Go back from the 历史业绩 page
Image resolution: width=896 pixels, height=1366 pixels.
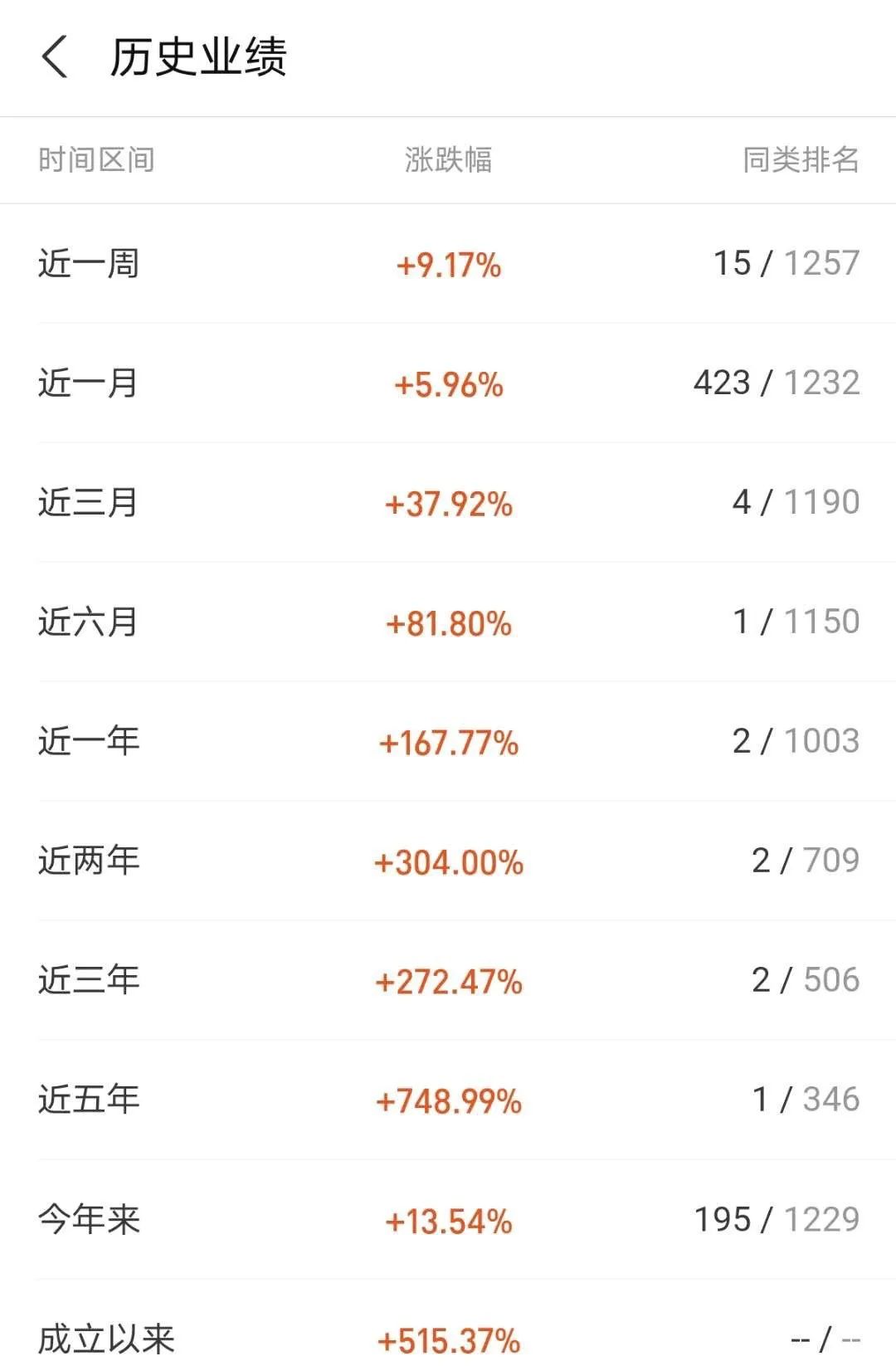55,57
